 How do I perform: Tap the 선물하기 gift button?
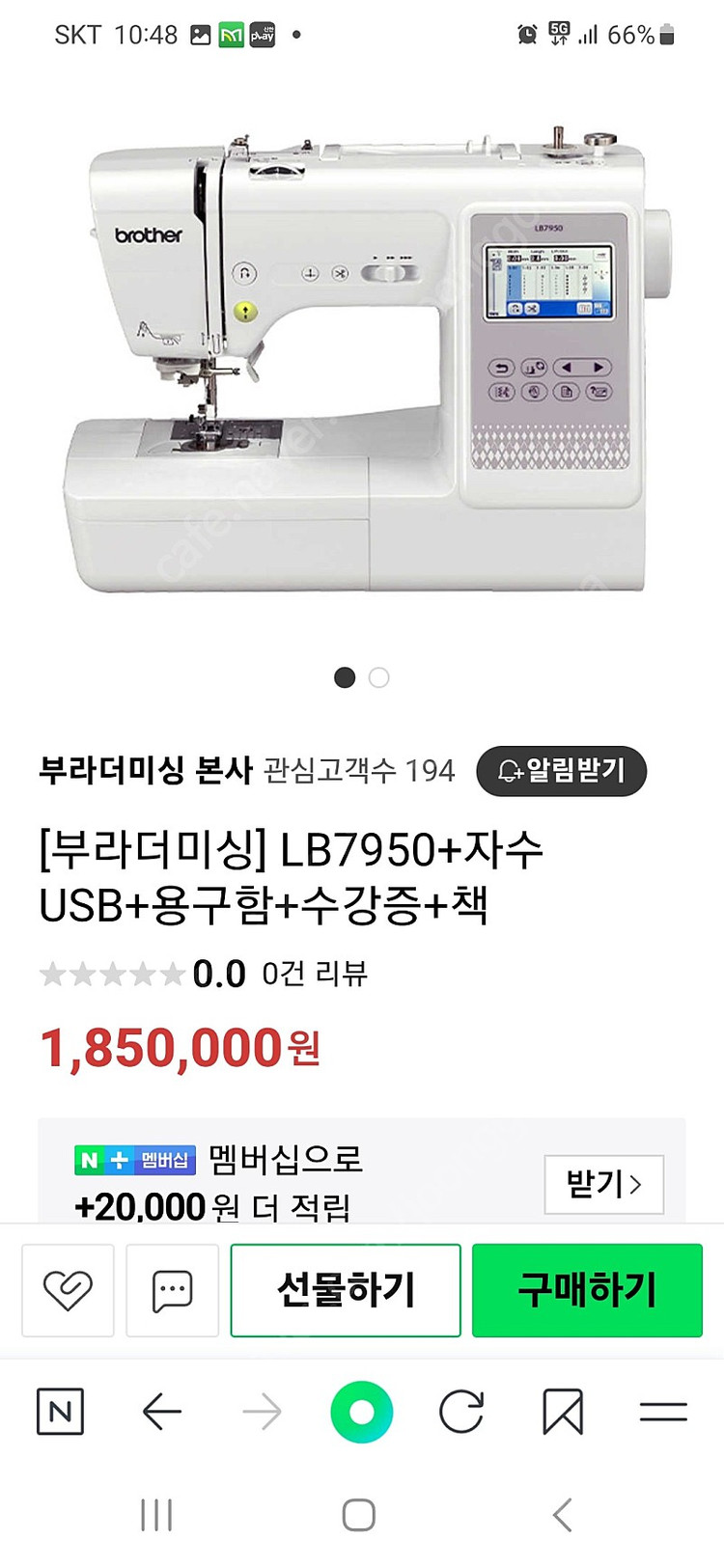point(346,1289)
